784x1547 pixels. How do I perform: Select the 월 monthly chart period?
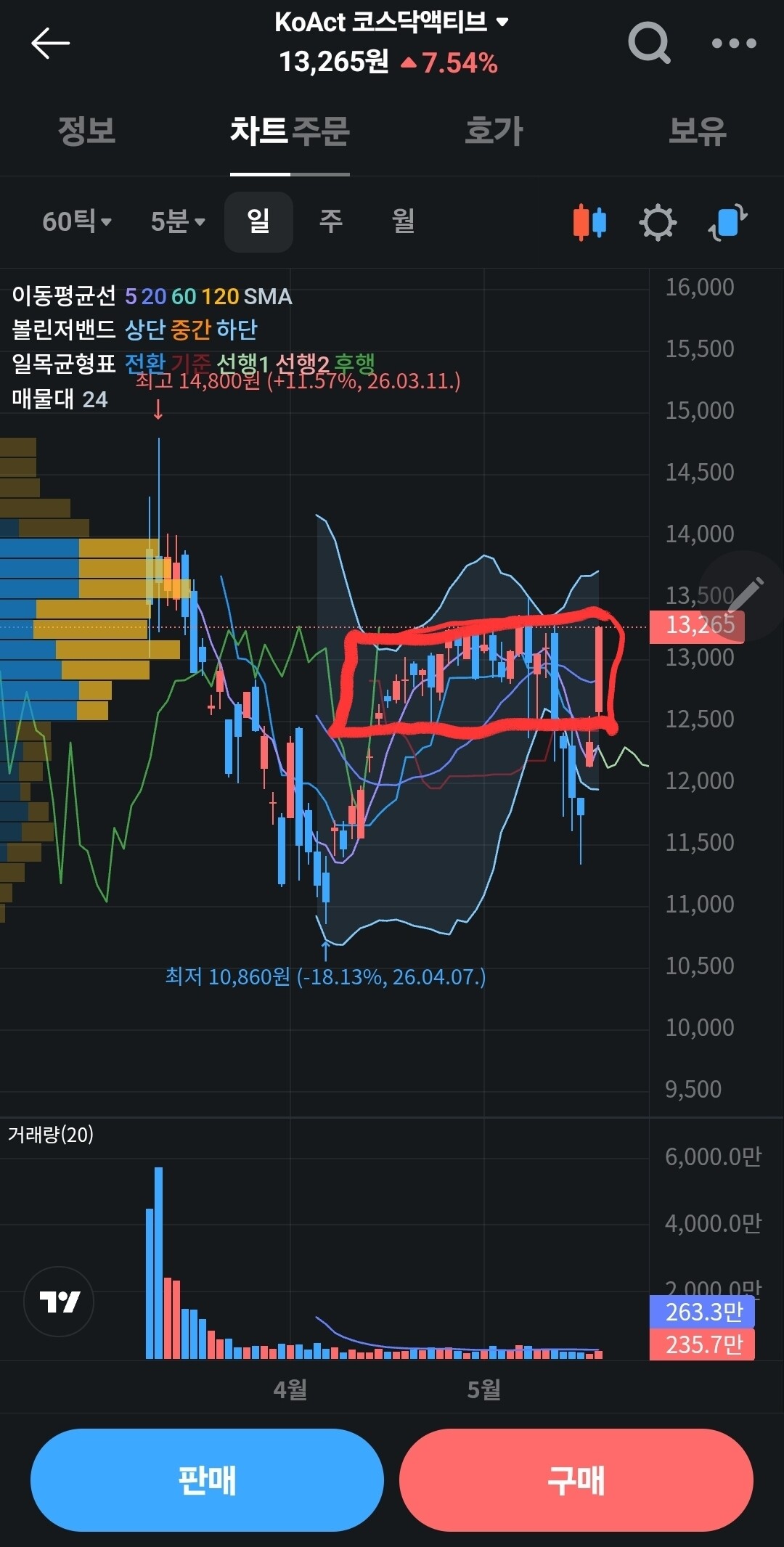point(403,221)
